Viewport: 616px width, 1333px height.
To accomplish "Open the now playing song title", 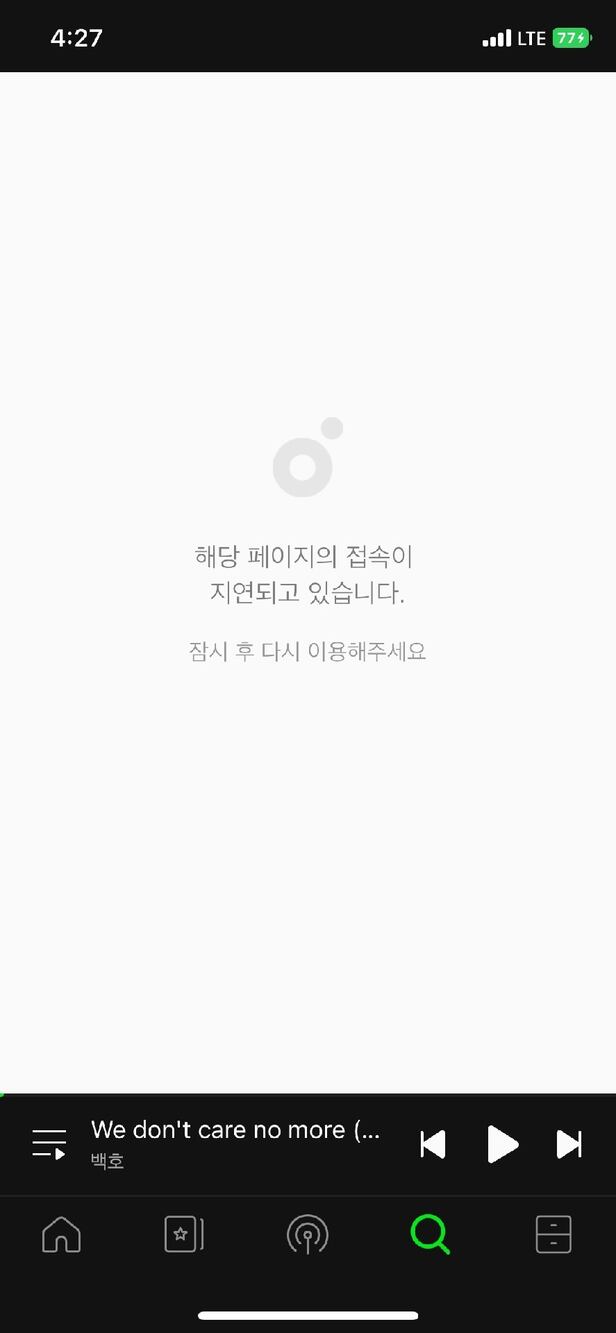I will point(235,1130).
